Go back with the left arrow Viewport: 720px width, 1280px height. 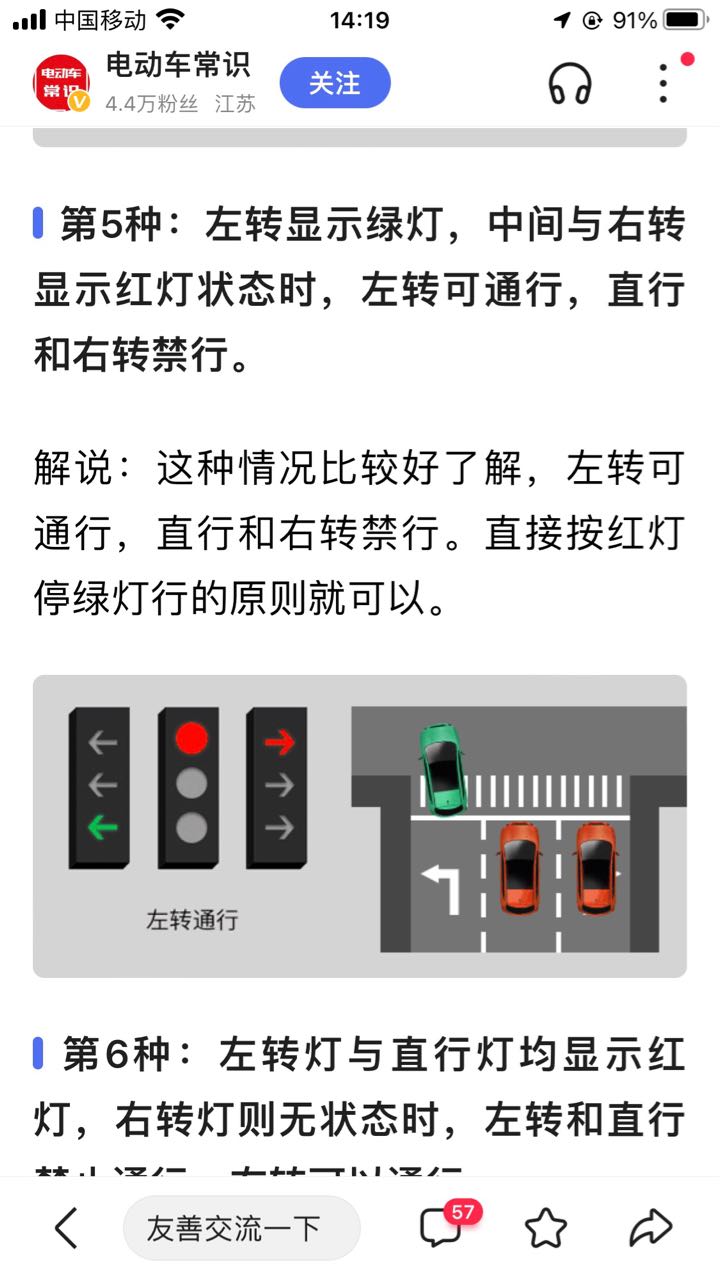(x=66, y=1227)
